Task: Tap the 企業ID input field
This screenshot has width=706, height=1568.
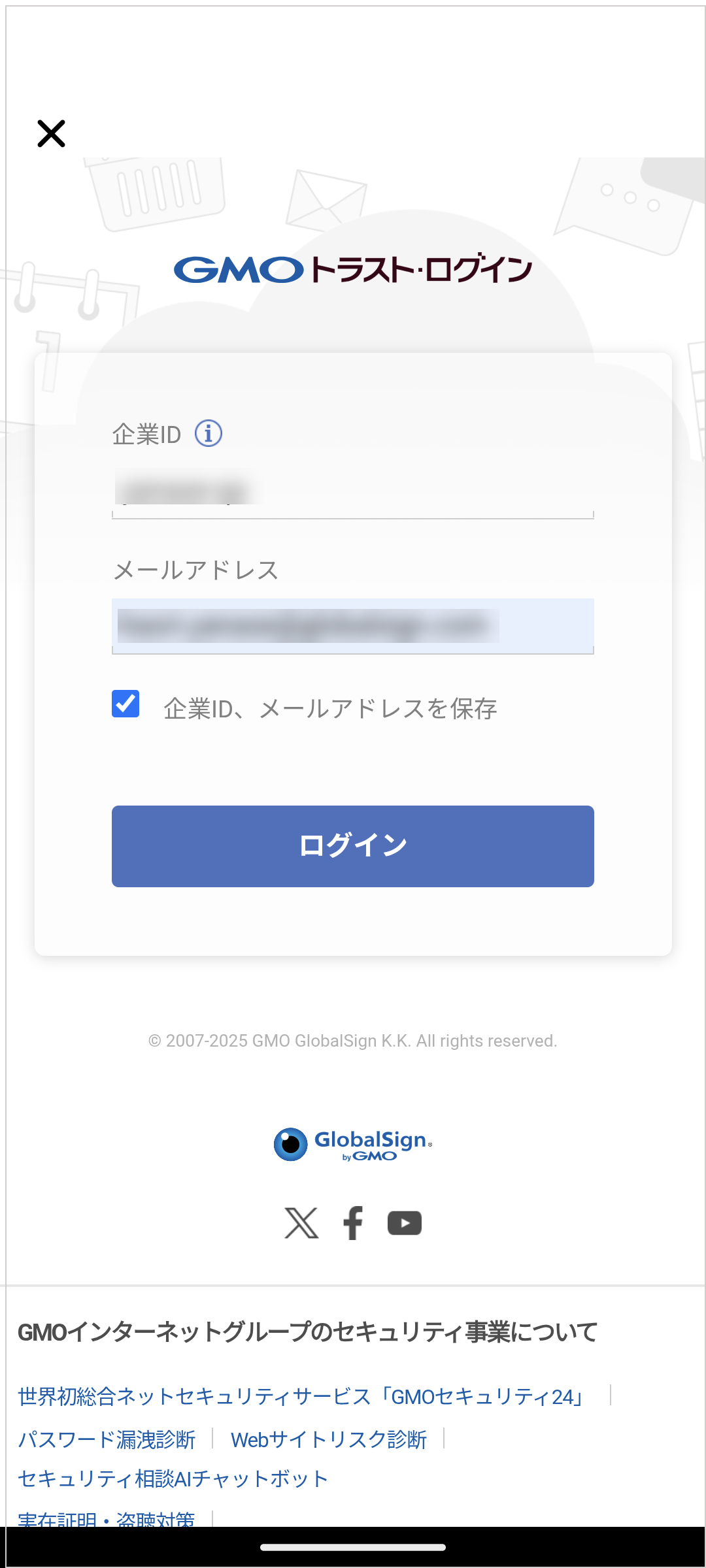Action: pyautogui.click(x=353, y=492)
